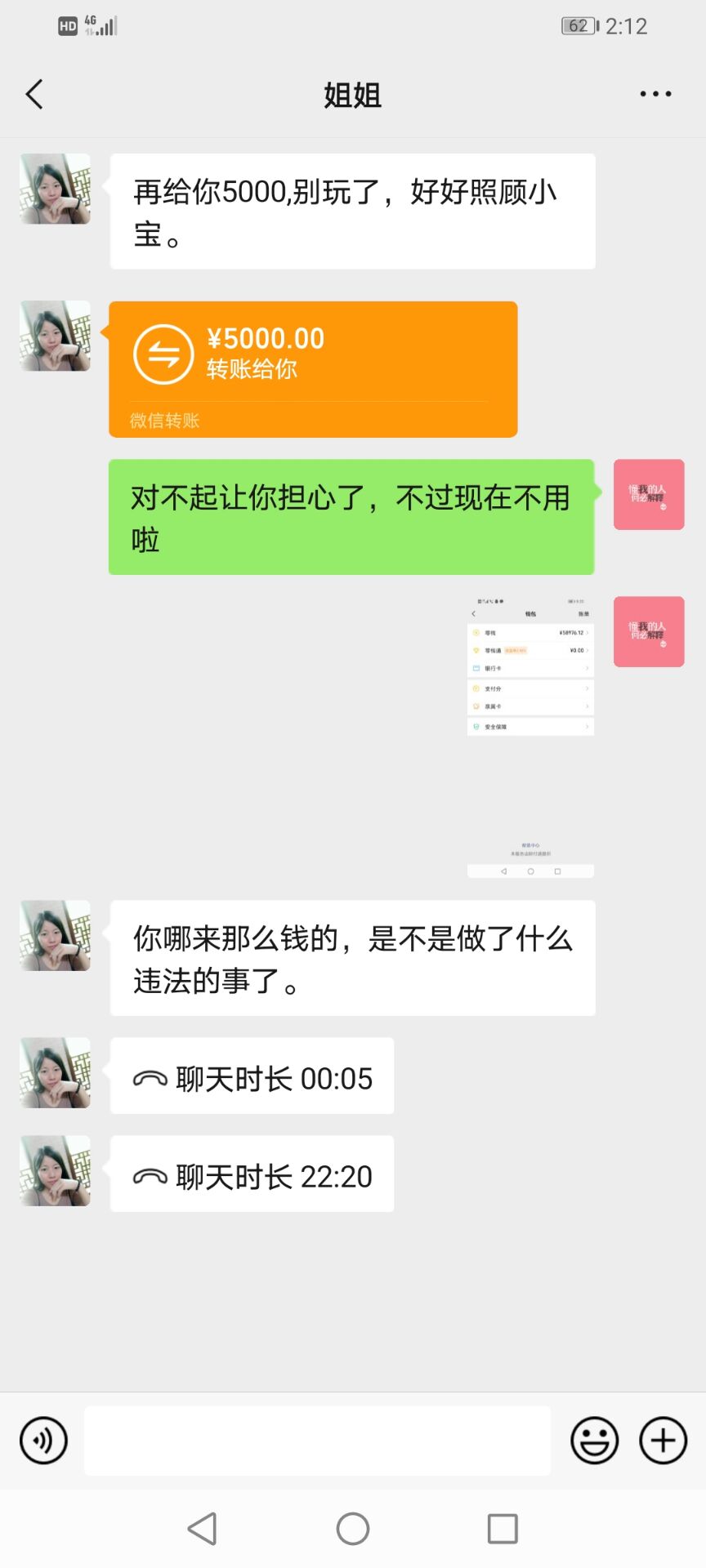Open the recent apps view
The width and height of the screenshot is (706, 1568).
click(503, 1528)
